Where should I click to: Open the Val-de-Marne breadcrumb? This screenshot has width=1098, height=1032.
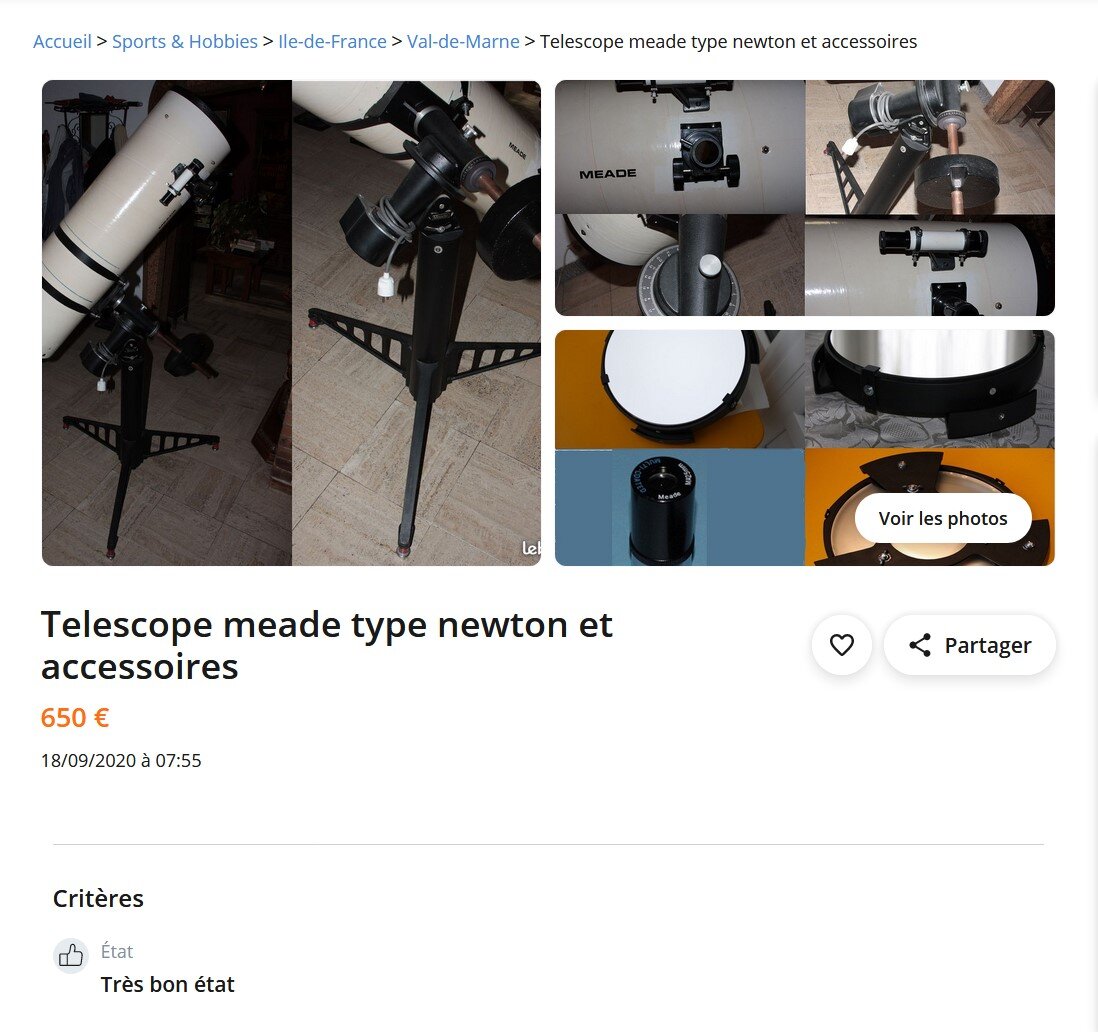click(463, 42)
